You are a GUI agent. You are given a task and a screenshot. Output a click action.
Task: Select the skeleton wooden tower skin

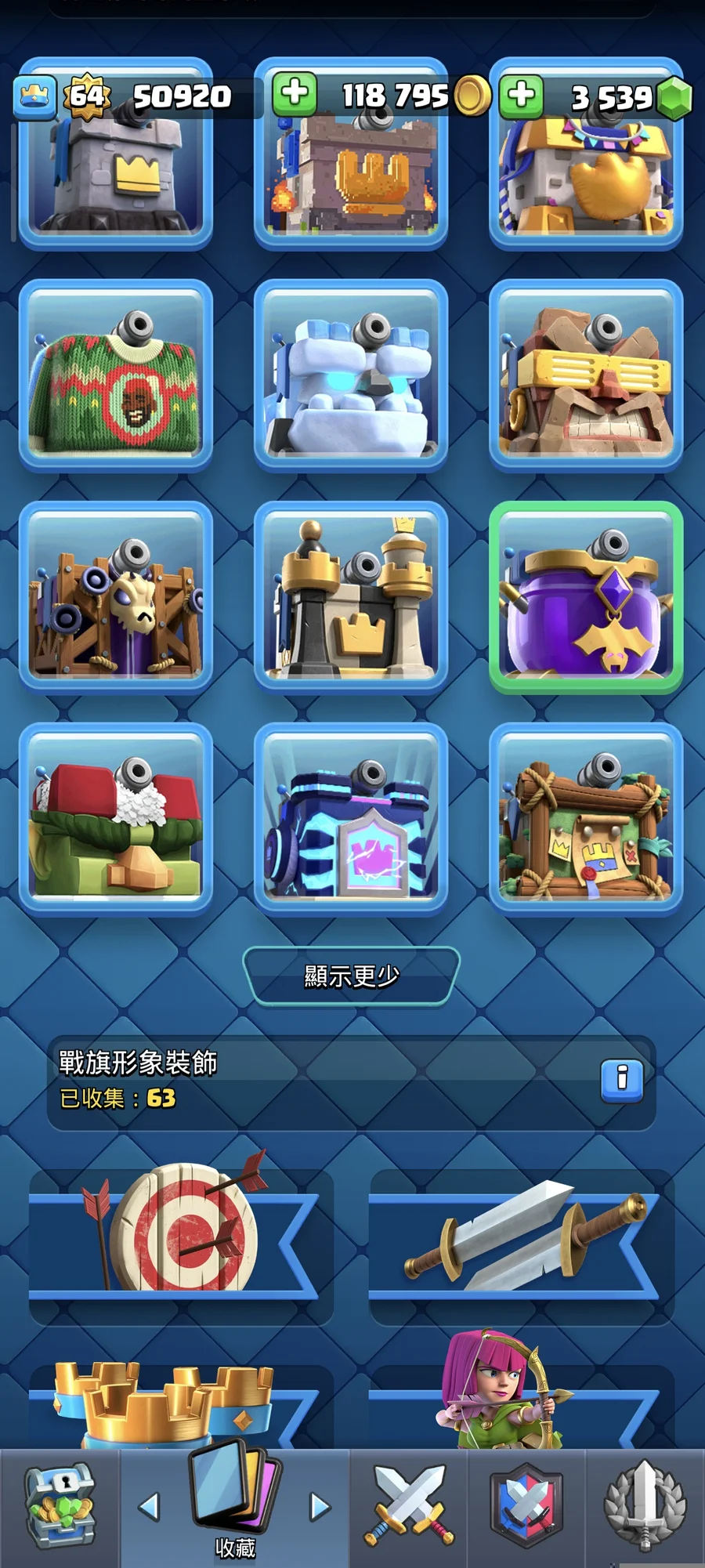116,596
